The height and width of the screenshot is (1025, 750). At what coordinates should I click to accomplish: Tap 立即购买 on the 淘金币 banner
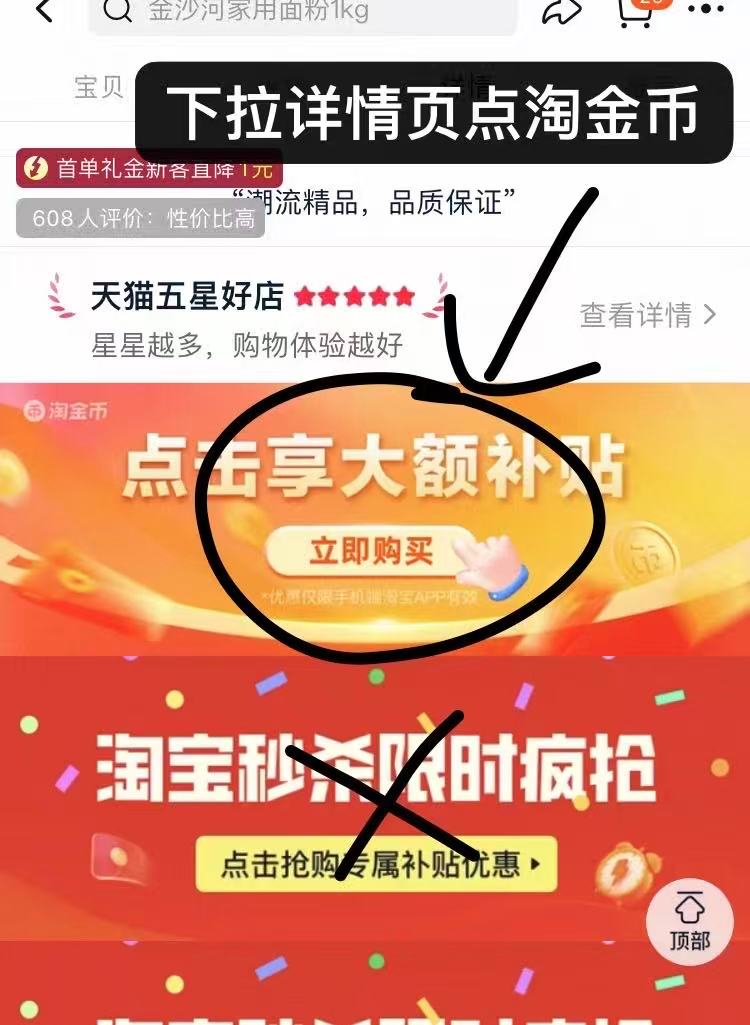[x=371, y=551]
